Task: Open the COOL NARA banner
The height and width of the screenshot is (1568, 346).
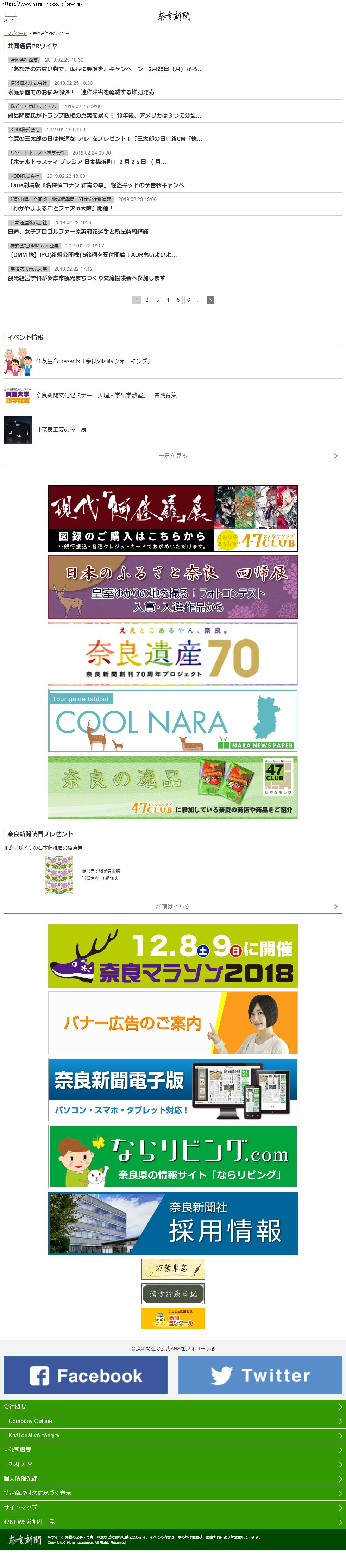Action: tap(173, 721)
